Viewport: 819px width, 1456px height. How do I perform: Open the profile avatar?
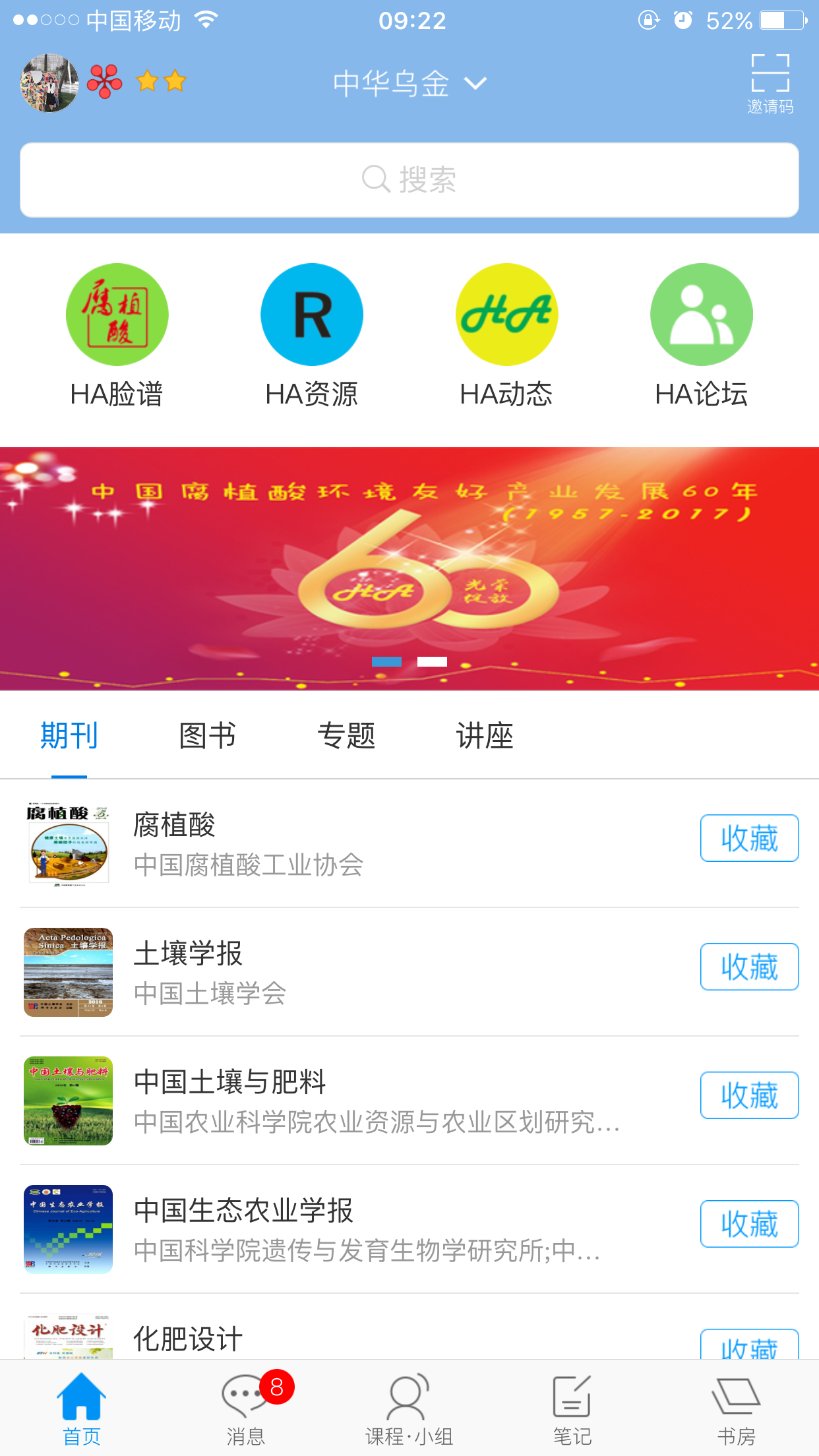(x=49, y=83)
